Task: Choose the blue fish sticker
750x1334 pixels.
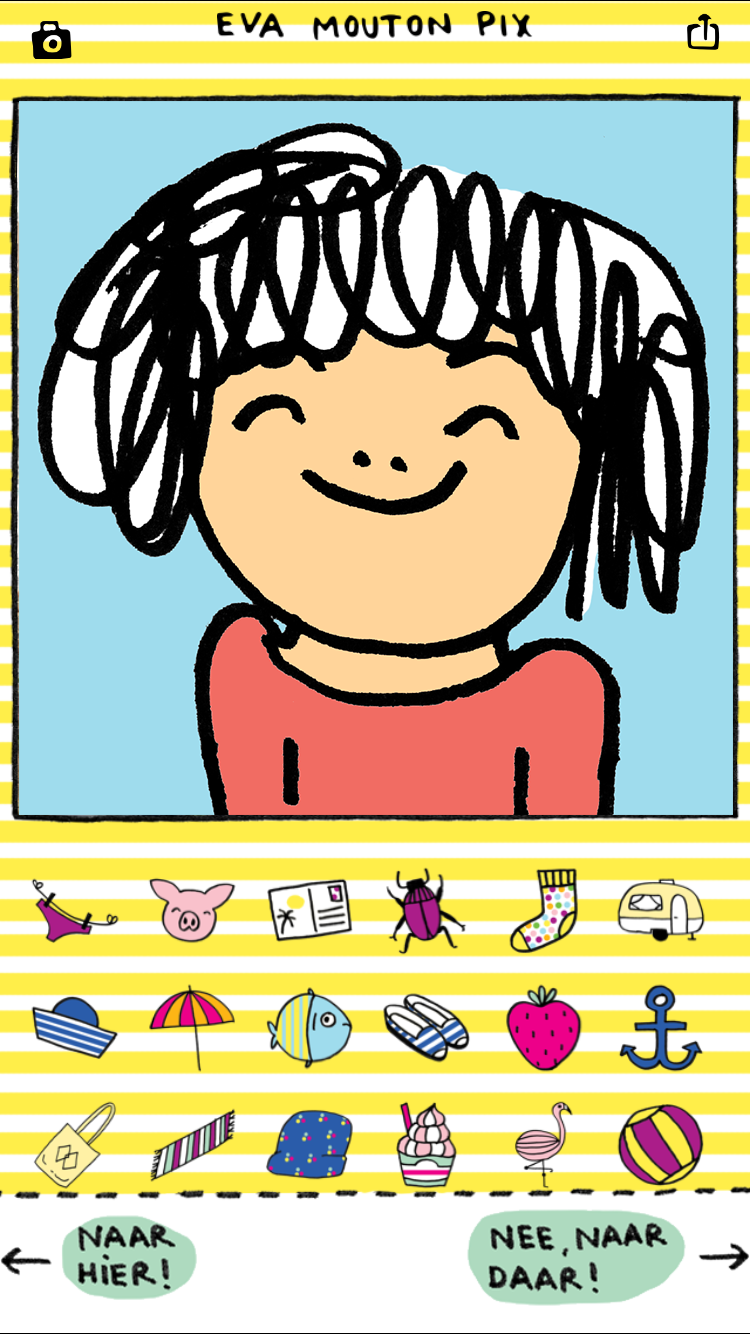Action: coord(310,1028)
